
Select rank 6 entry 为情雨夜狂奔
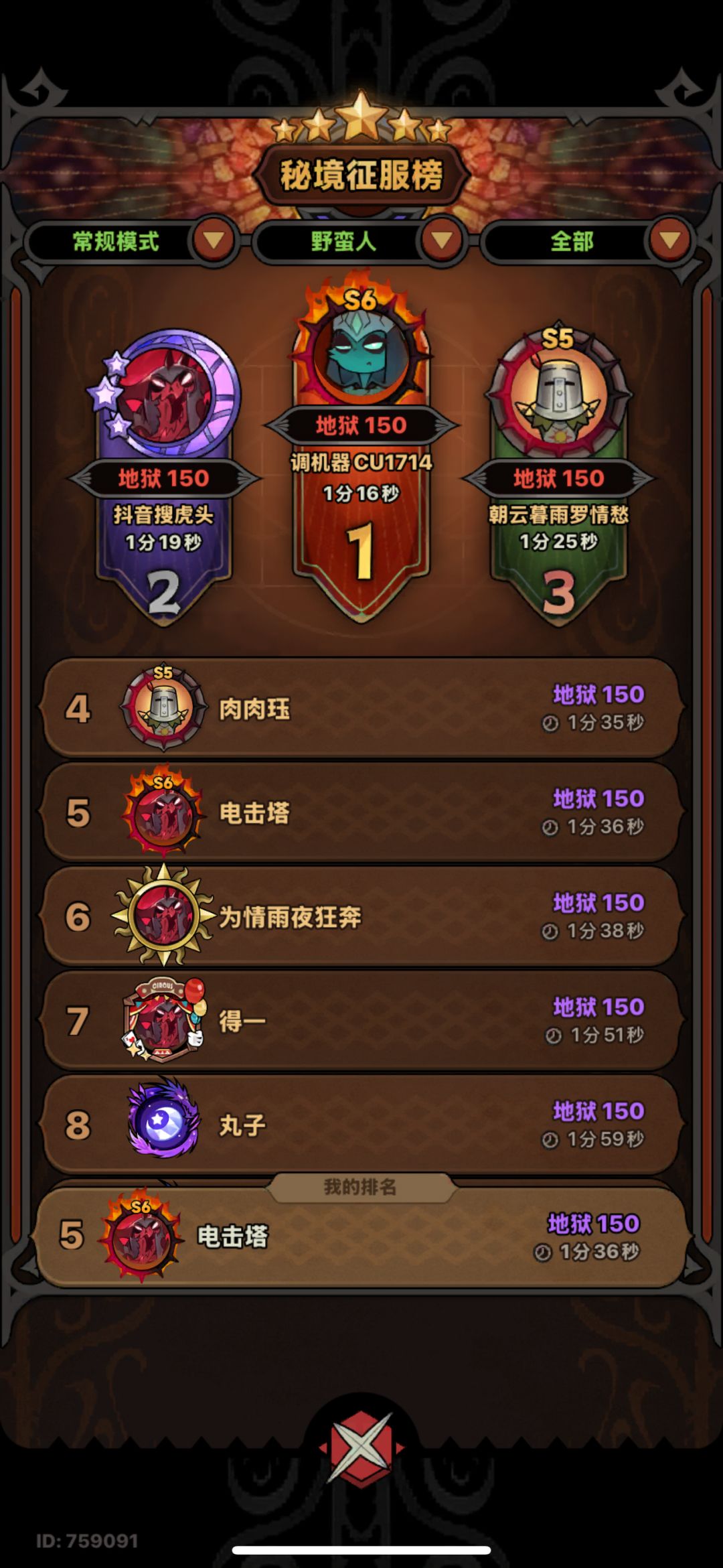361,916
